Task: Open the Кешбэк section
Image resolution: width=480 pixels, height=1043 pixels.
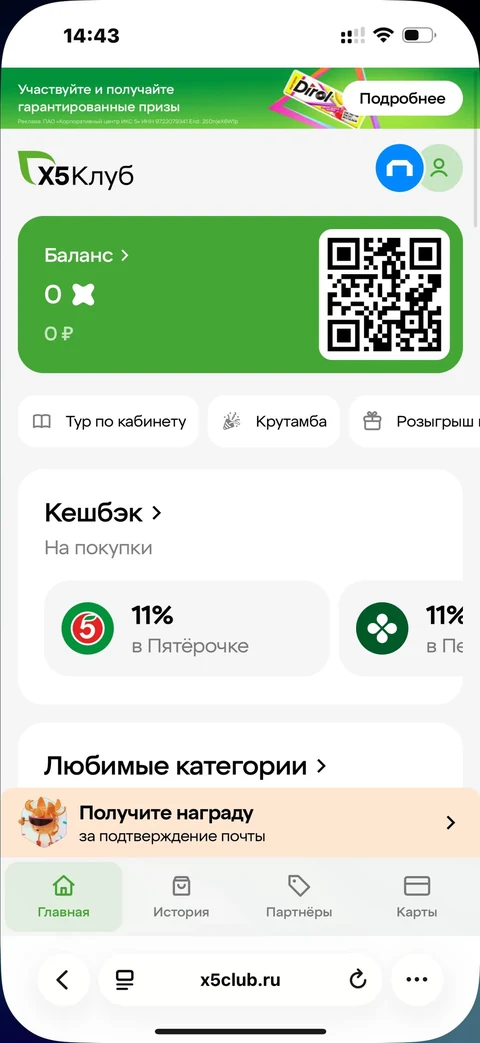Action: click(103, 513)
